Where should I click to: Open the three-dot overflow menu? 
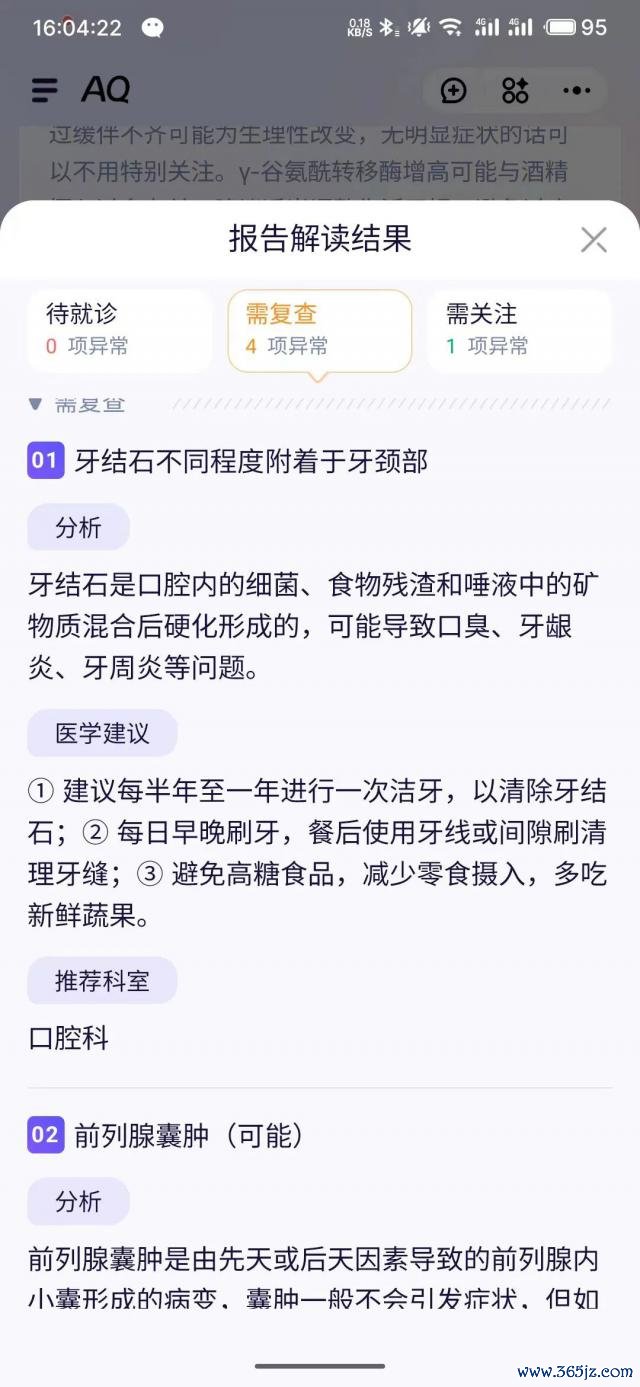point(576,91)
